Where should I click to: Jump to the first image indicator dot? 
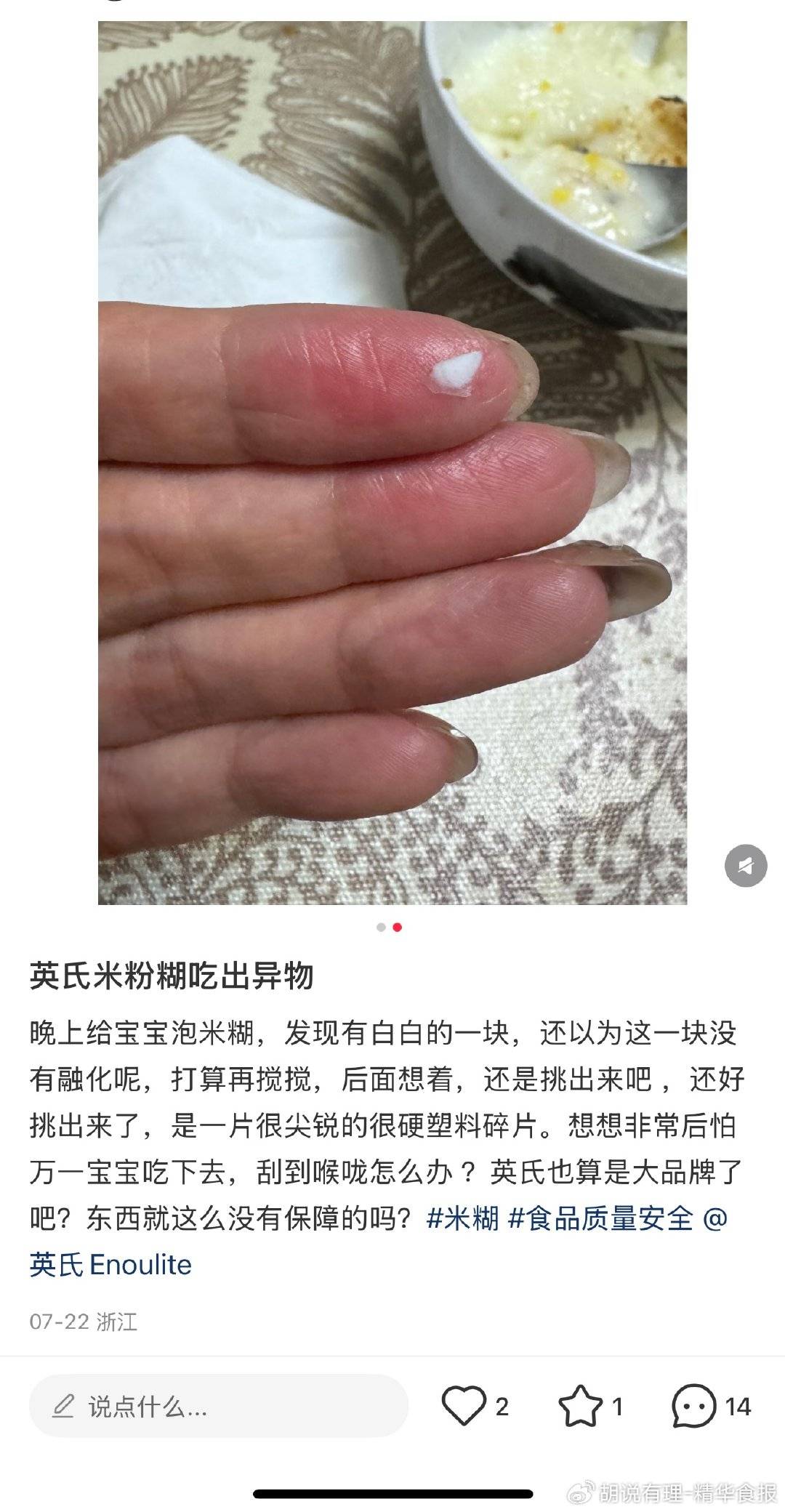coord(381,927)
